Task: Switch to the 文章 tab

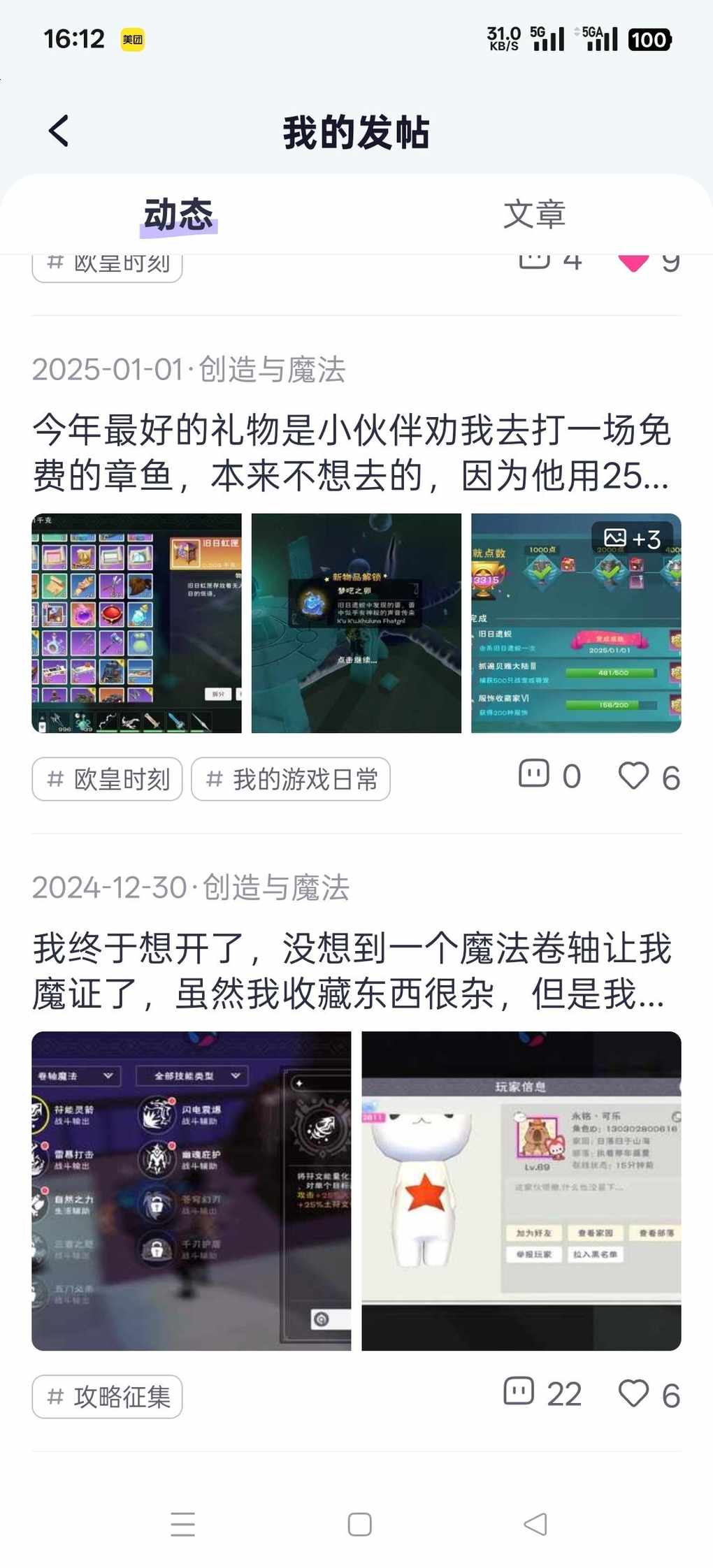Action: (534, 214)
